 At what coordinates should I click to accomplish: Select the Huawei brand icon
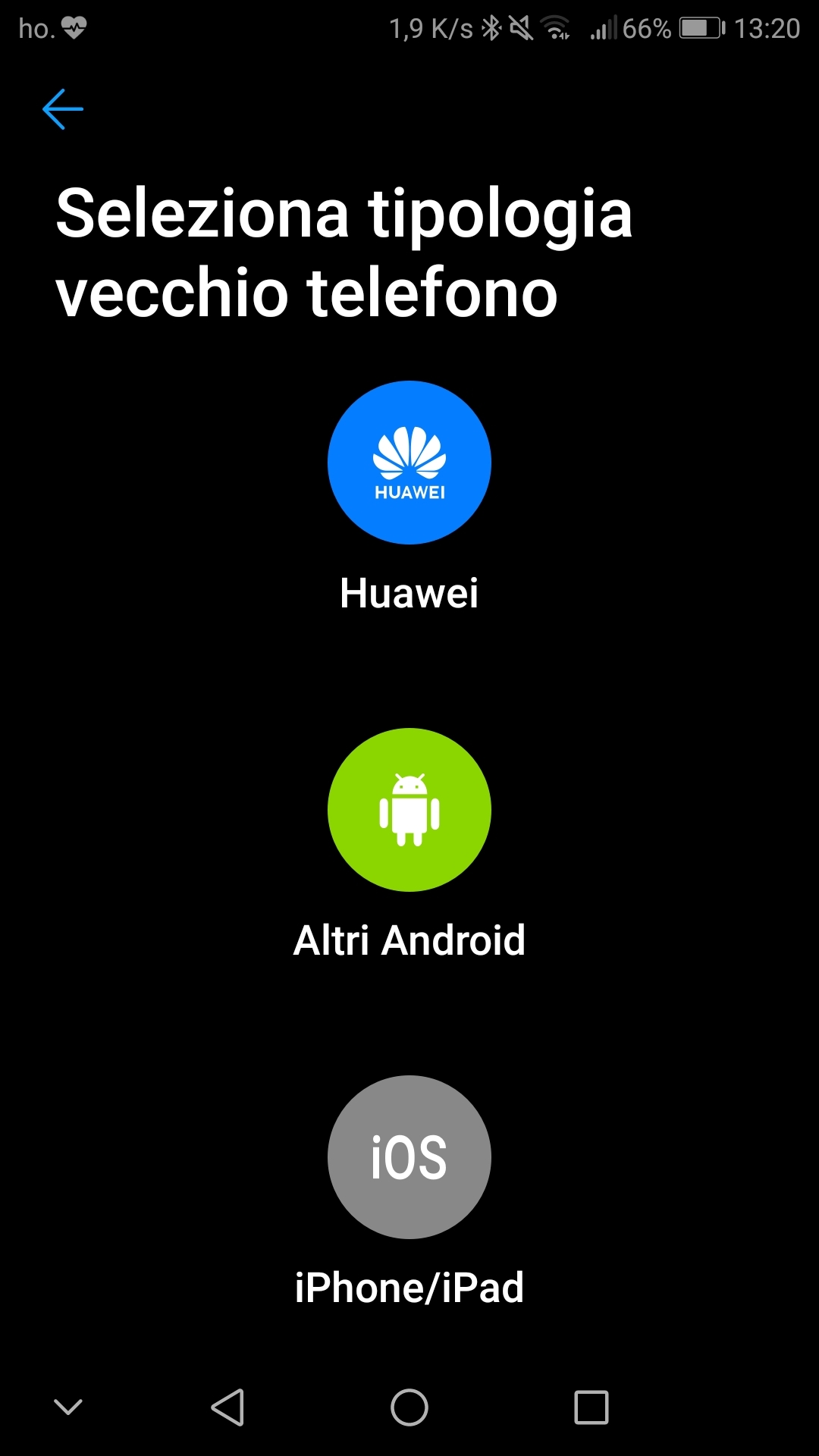coord(409,463)
